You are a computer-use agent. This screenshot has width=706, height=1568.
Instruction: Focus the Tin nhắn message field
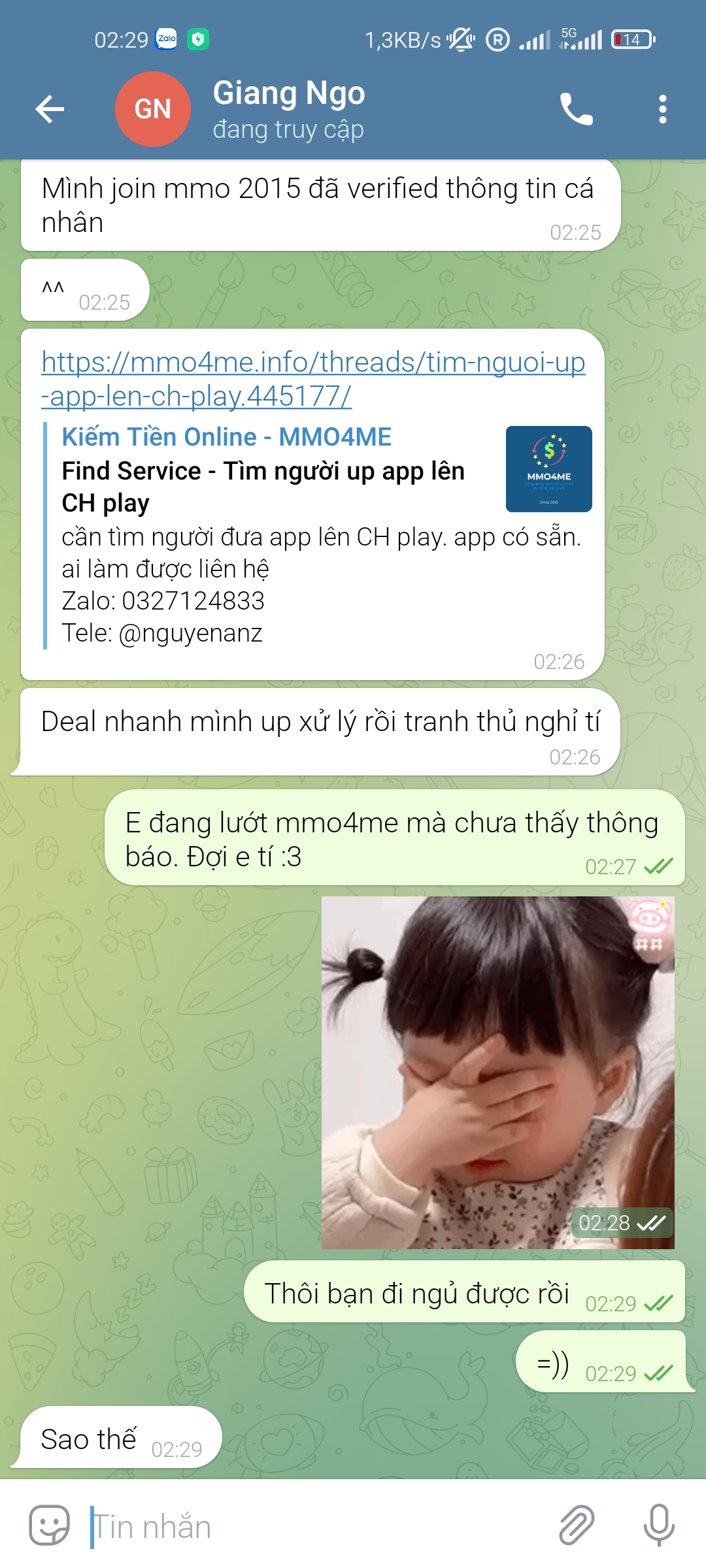click(x=314, y=1527)
